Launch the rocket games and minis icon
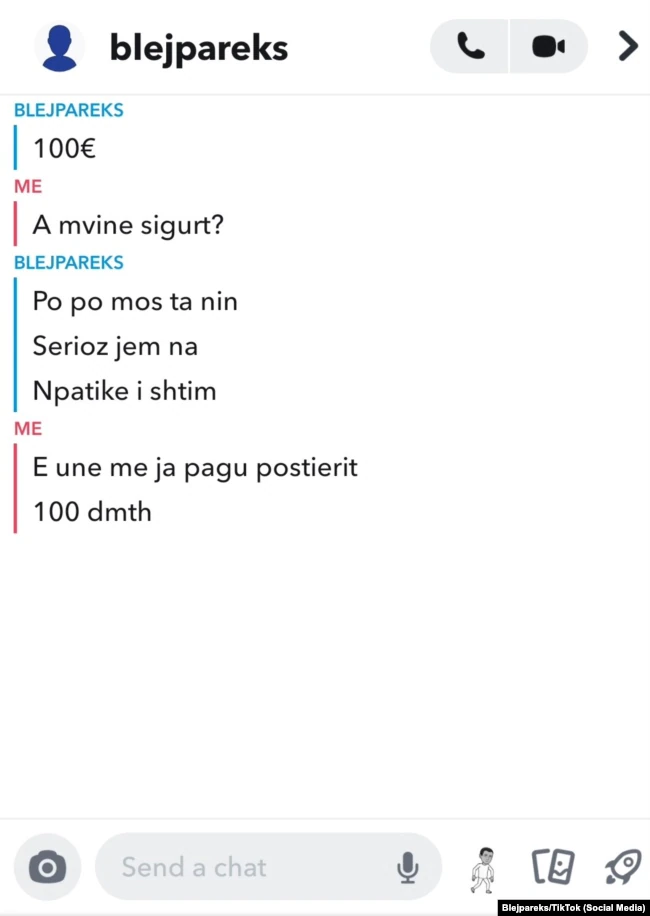 click(621, 867)
